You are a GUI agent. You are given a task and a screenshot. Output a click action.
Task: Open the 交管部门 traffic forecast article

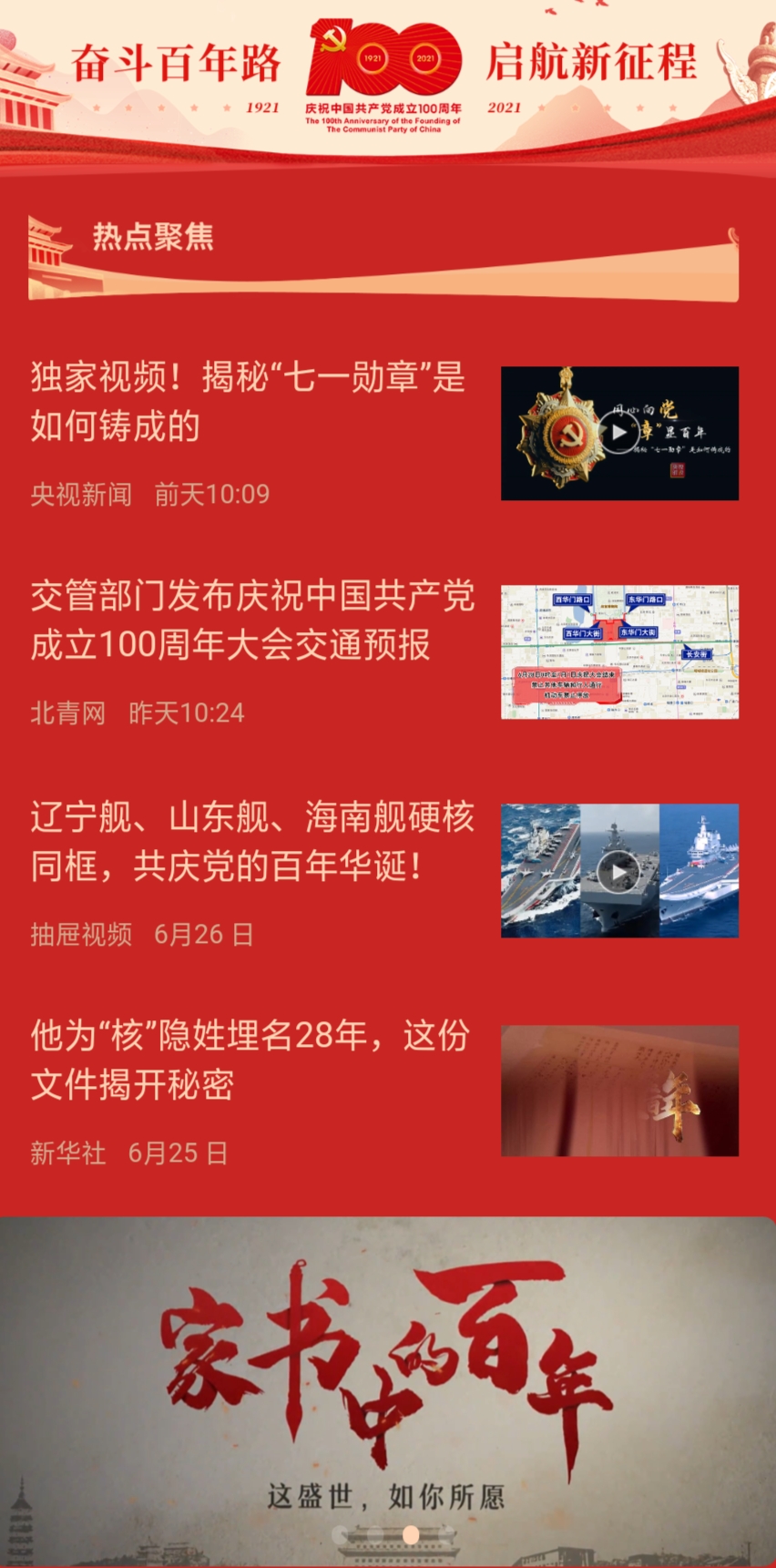pyautogui.click(x=252, y=620)
